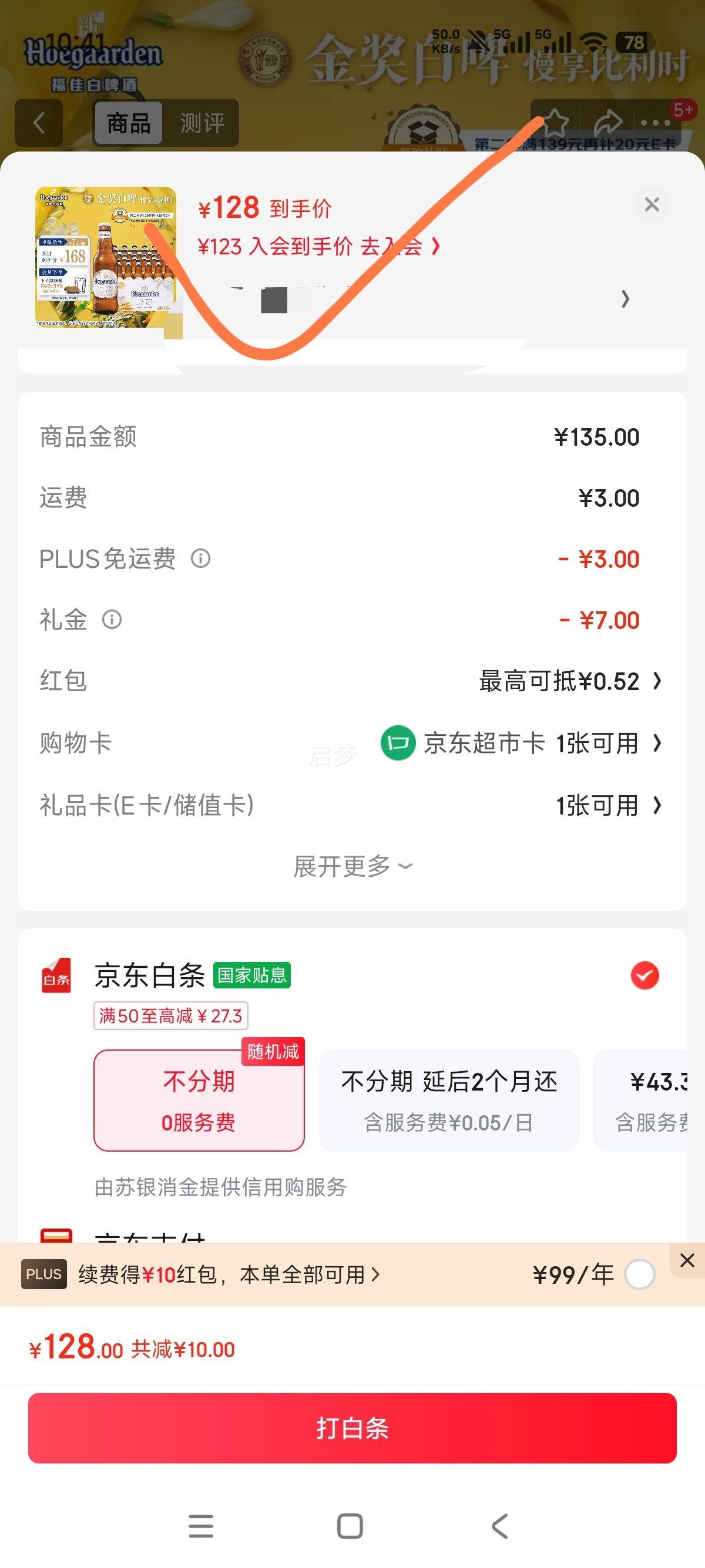Screen dimensions: 705x1568
Task: Open the product thumbnail image
Action: (x=106, y=257)
